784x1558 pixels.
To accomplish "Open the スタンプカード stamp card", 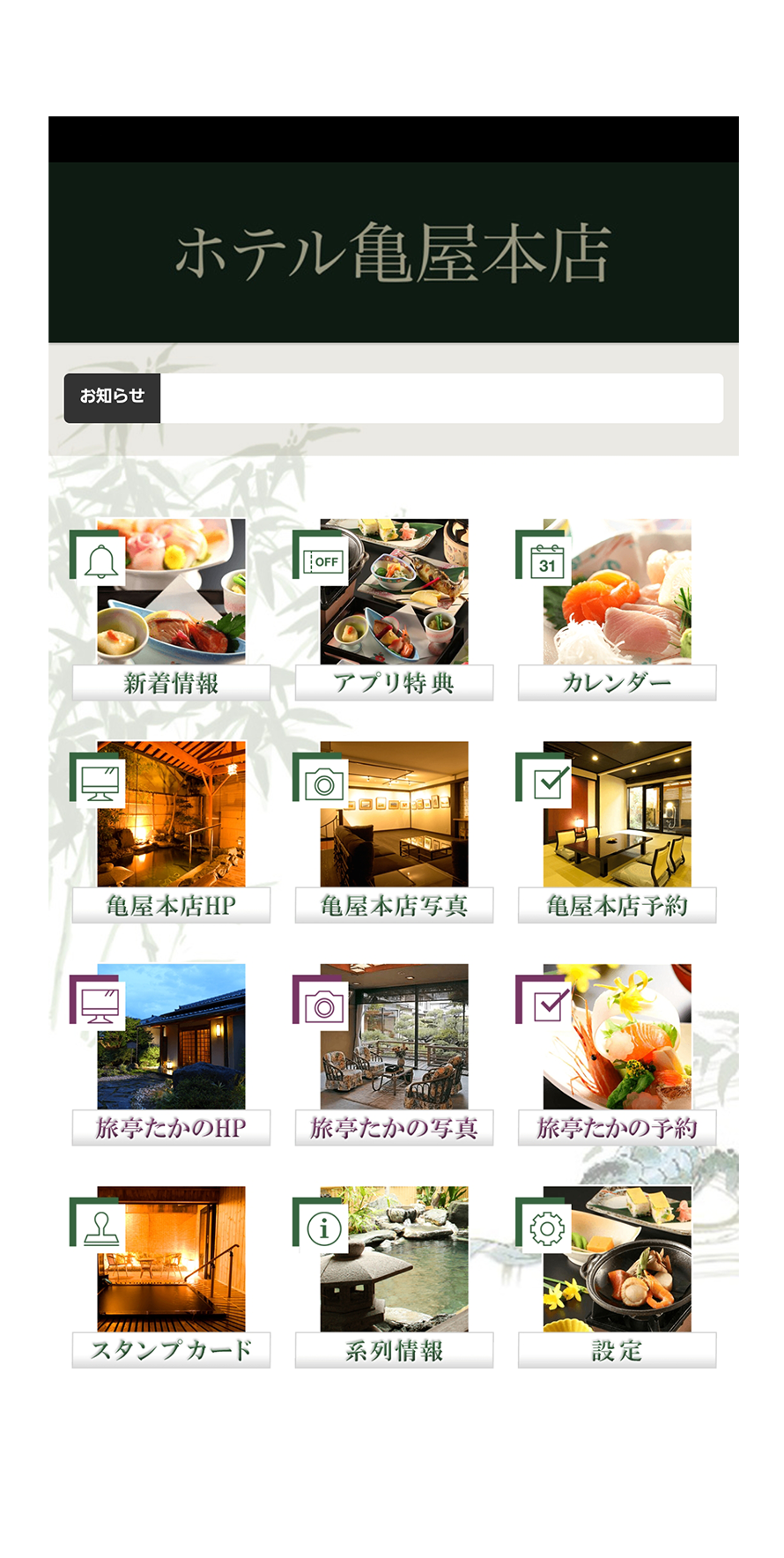I will point(171,1275).
